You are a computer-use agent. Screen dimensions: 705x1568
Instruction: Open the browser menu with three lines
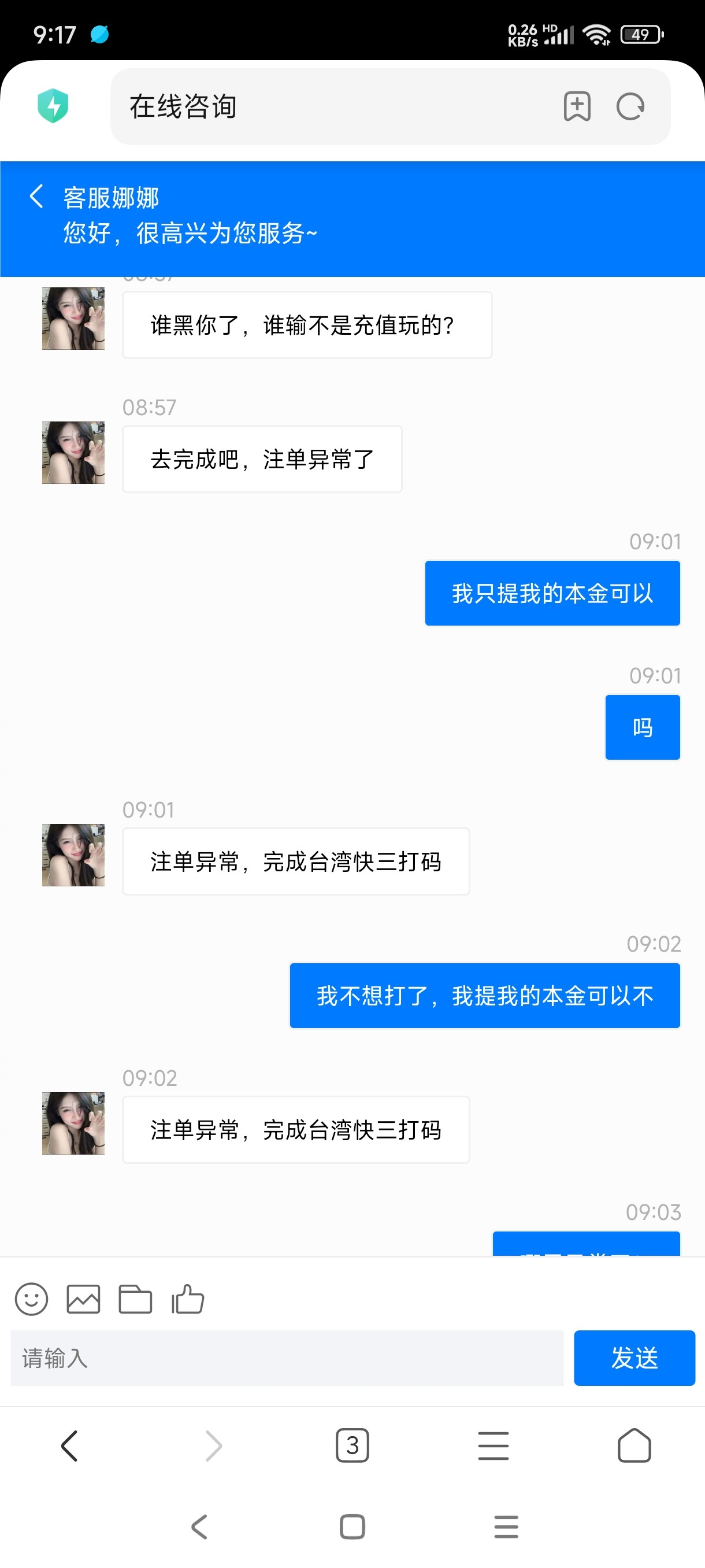(x=493, y=1444)
